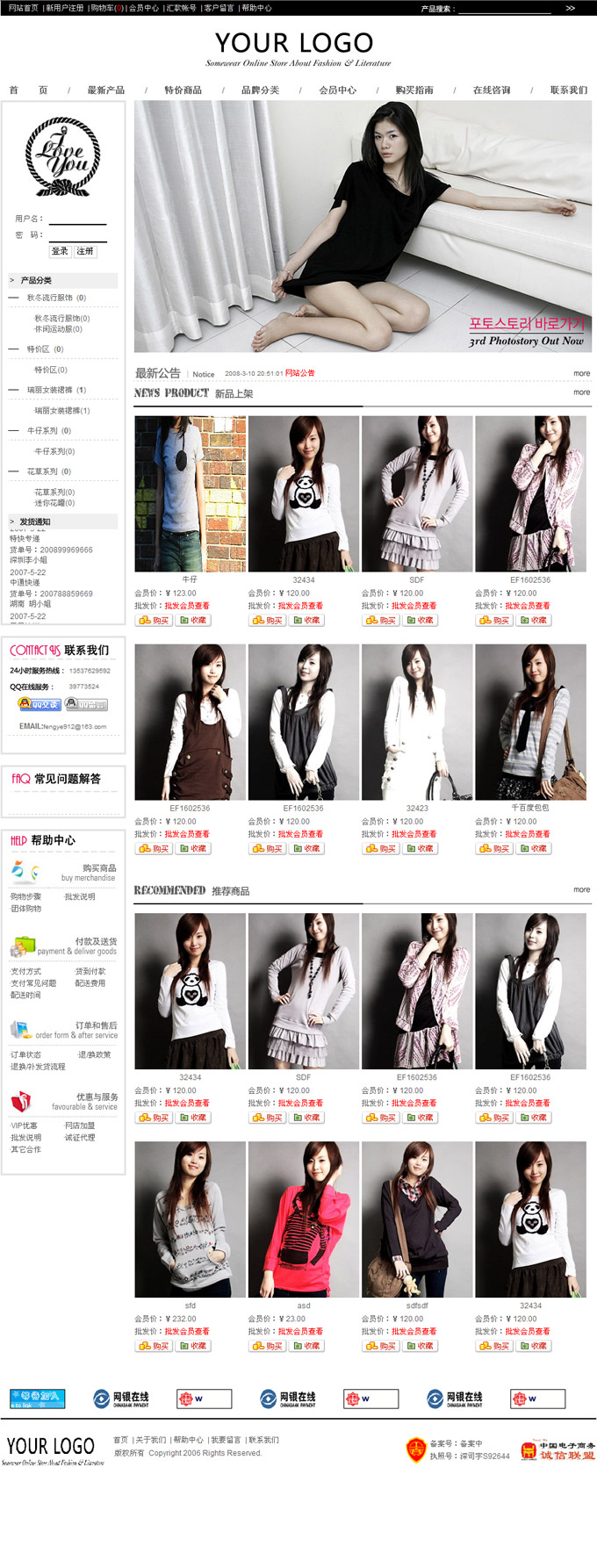Tap the 用户名 username field

click(x=77, y=219)
